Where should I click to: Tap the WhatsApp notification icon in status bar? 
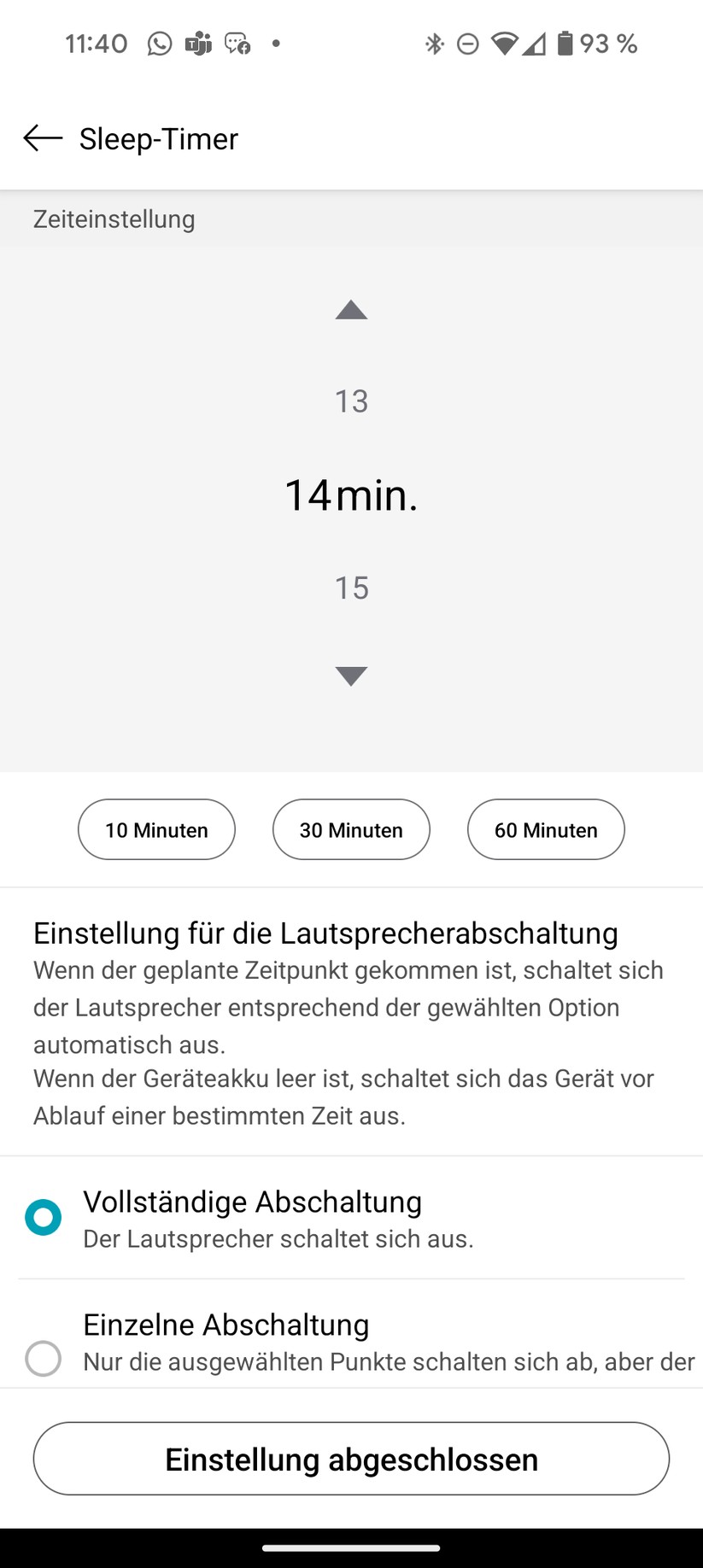159,44
